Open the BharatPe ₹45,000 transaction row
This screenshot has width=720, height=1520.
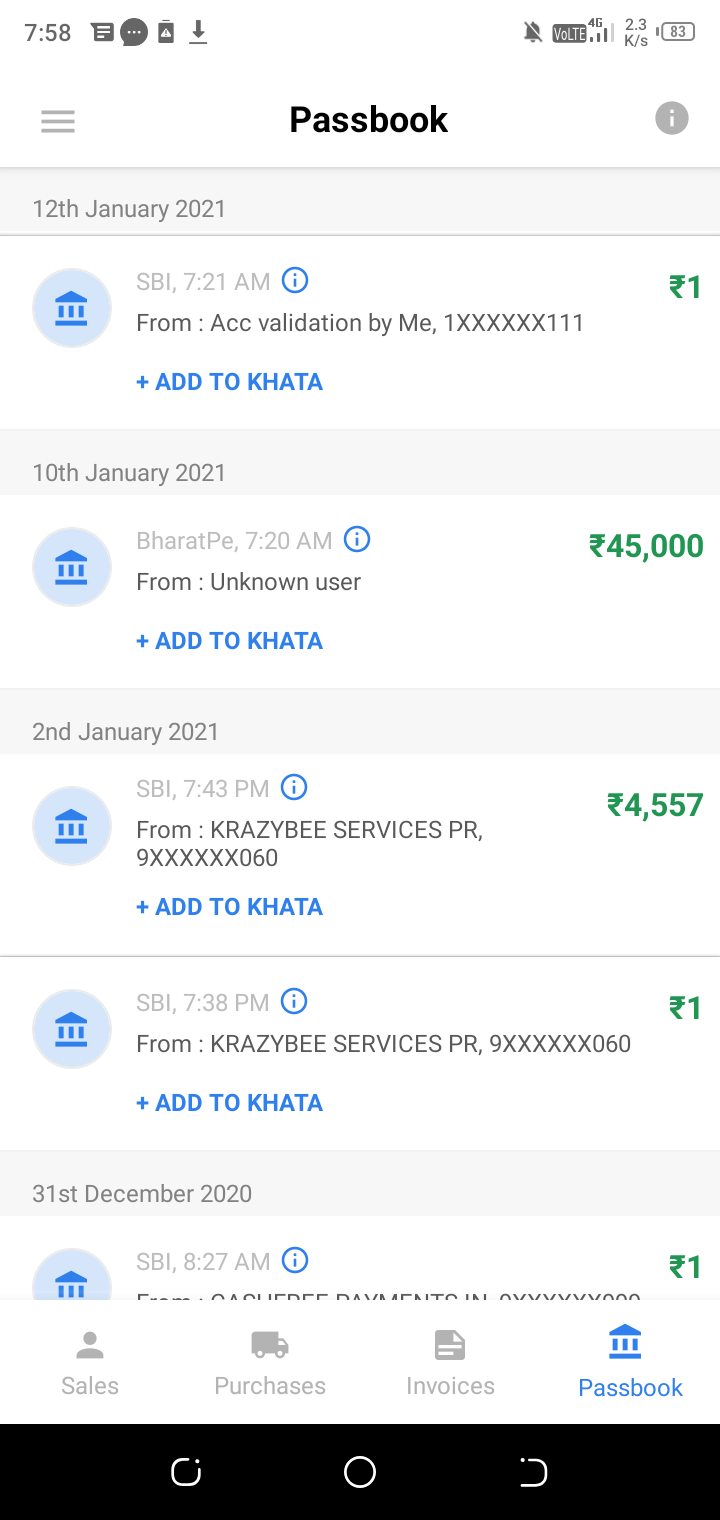point(360,591)
